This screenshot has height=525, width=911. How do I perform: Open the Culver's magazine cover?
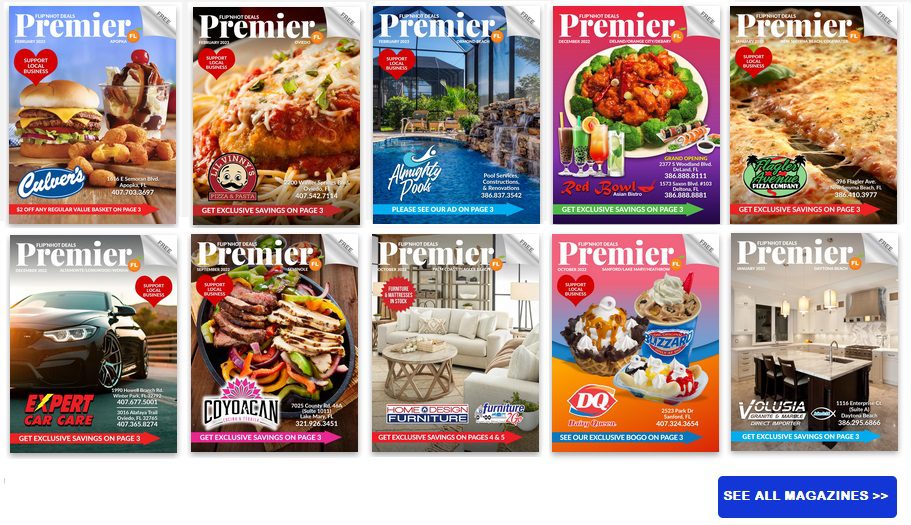(x=93, y=114)
